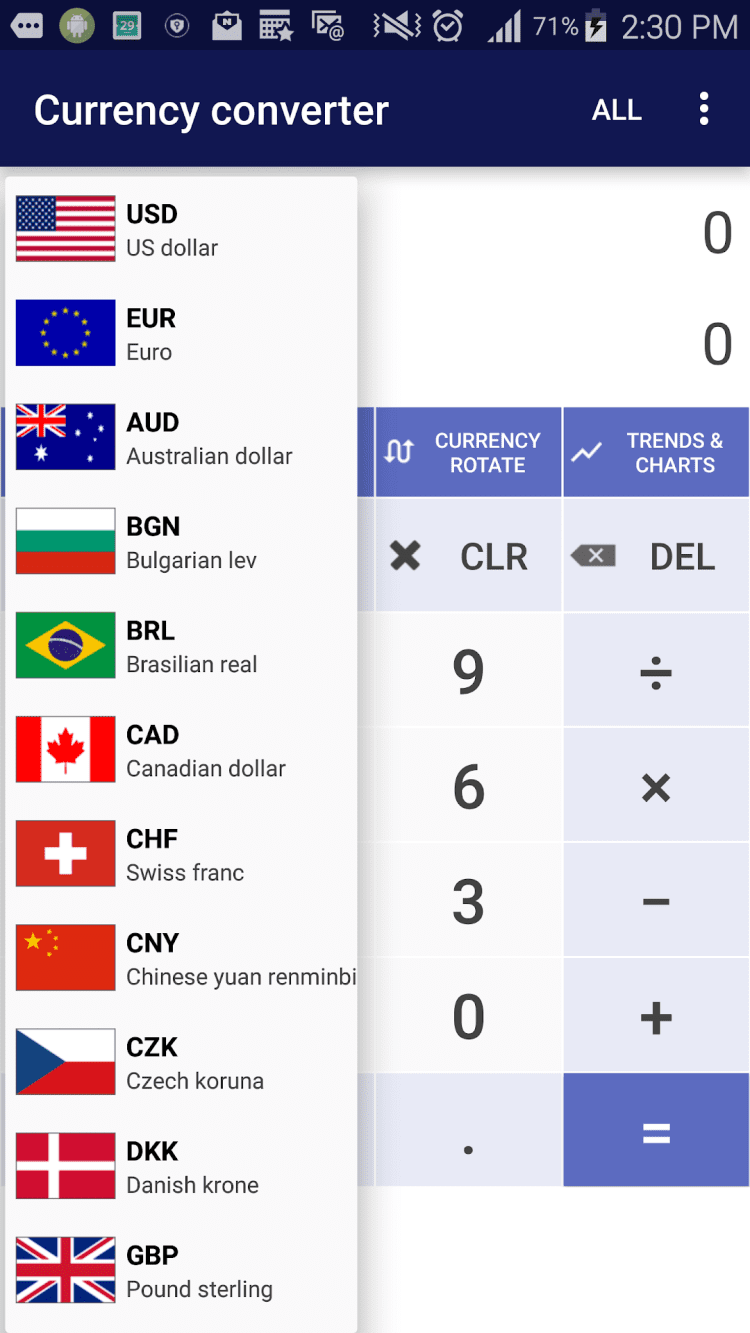Screen dimensions: 750x1333
Task: Tap the divide operator key
Action: (x=656, y=671)
